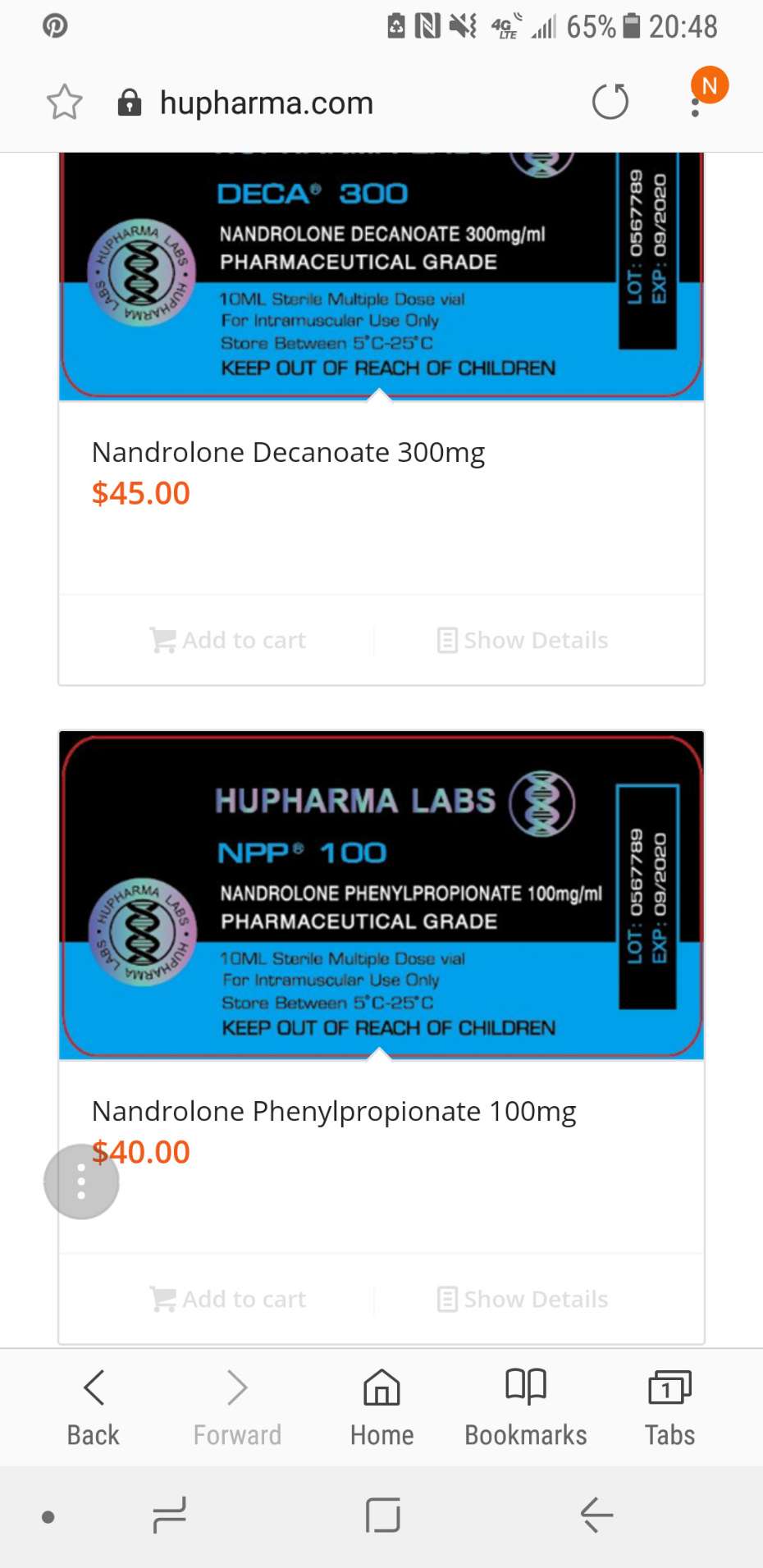Add Nandrolone Decanoate 300mg to cart
Screen dimensions: 763x1568
[x=227, y=640]
